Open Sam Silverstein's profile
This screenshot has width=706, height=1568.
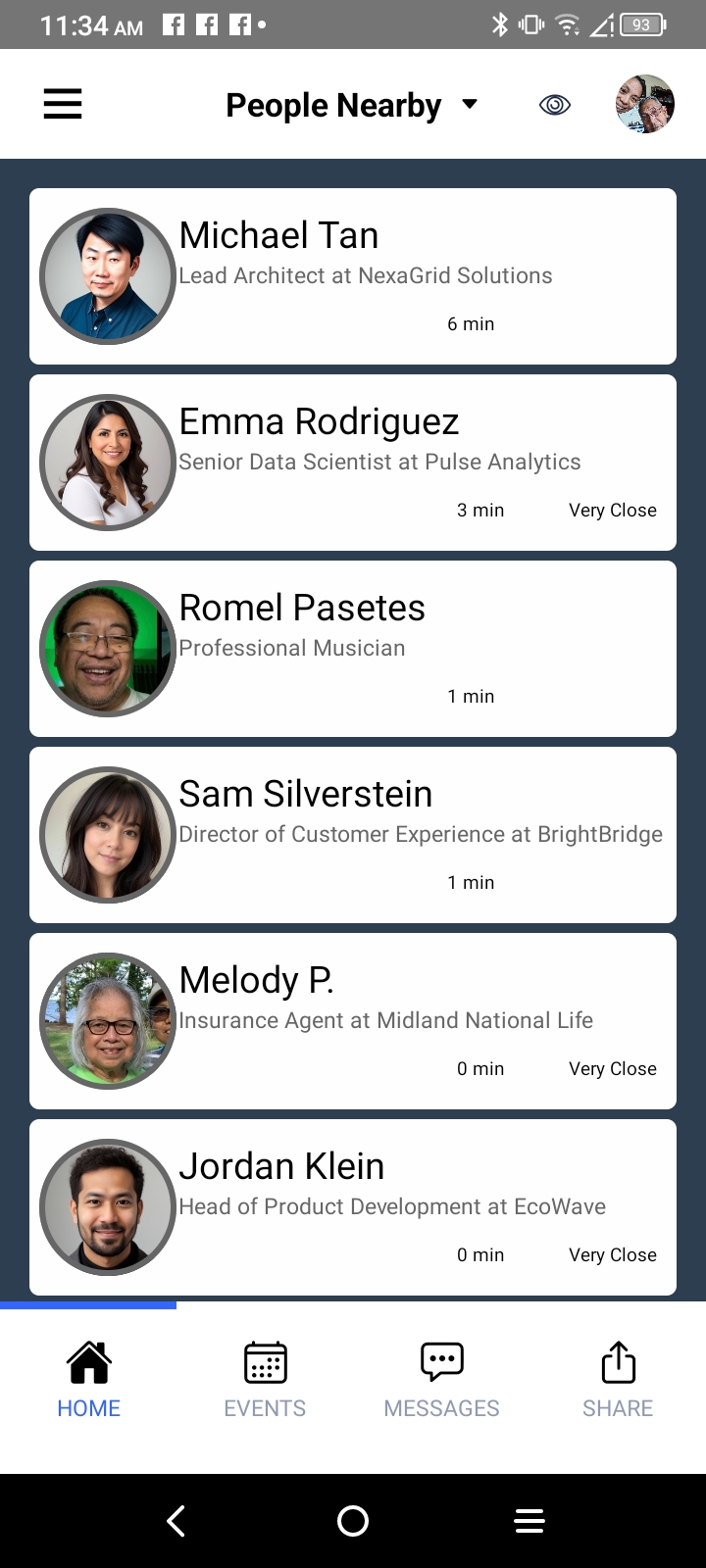point(353,835)
